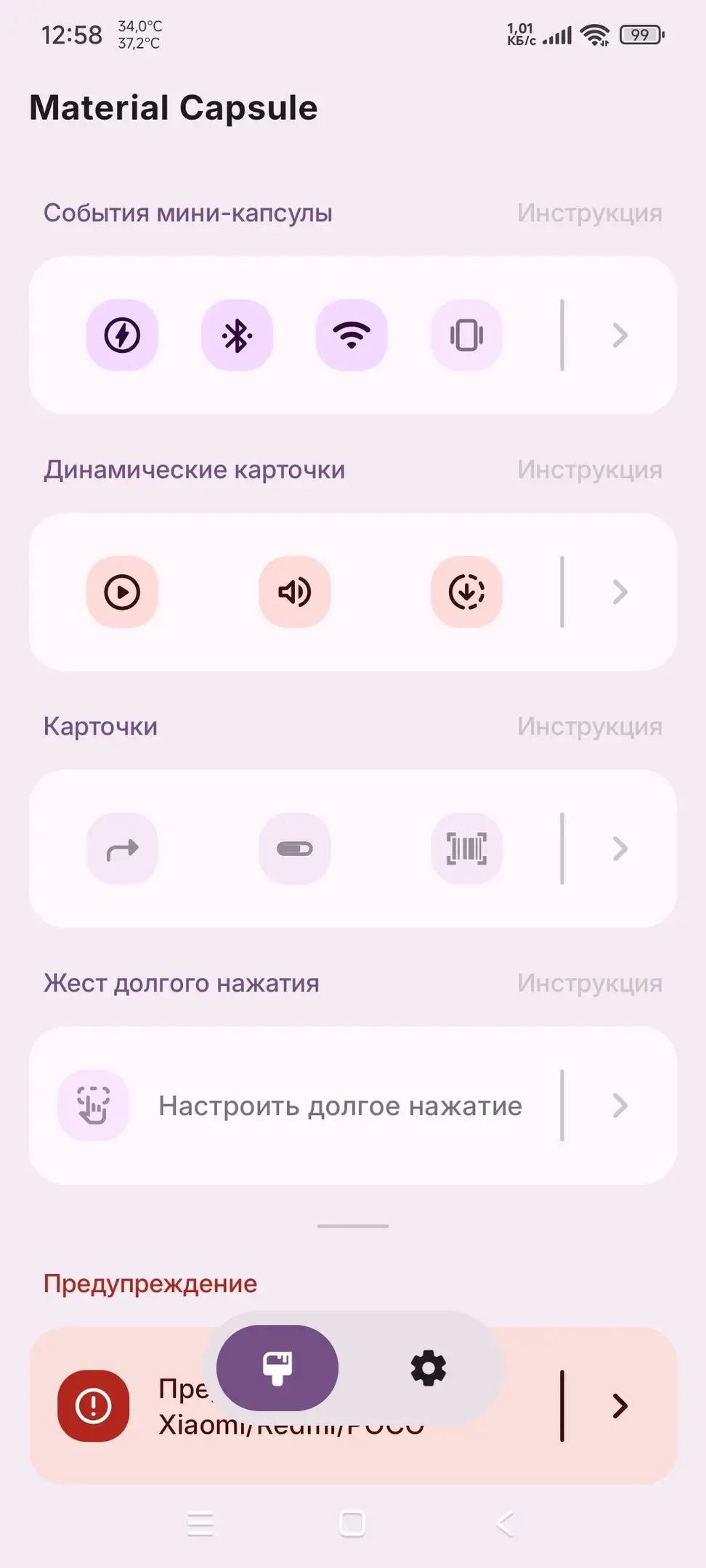Select the barcode scanner card icon
Viewport: 706px width, 1568px height.
466,849
